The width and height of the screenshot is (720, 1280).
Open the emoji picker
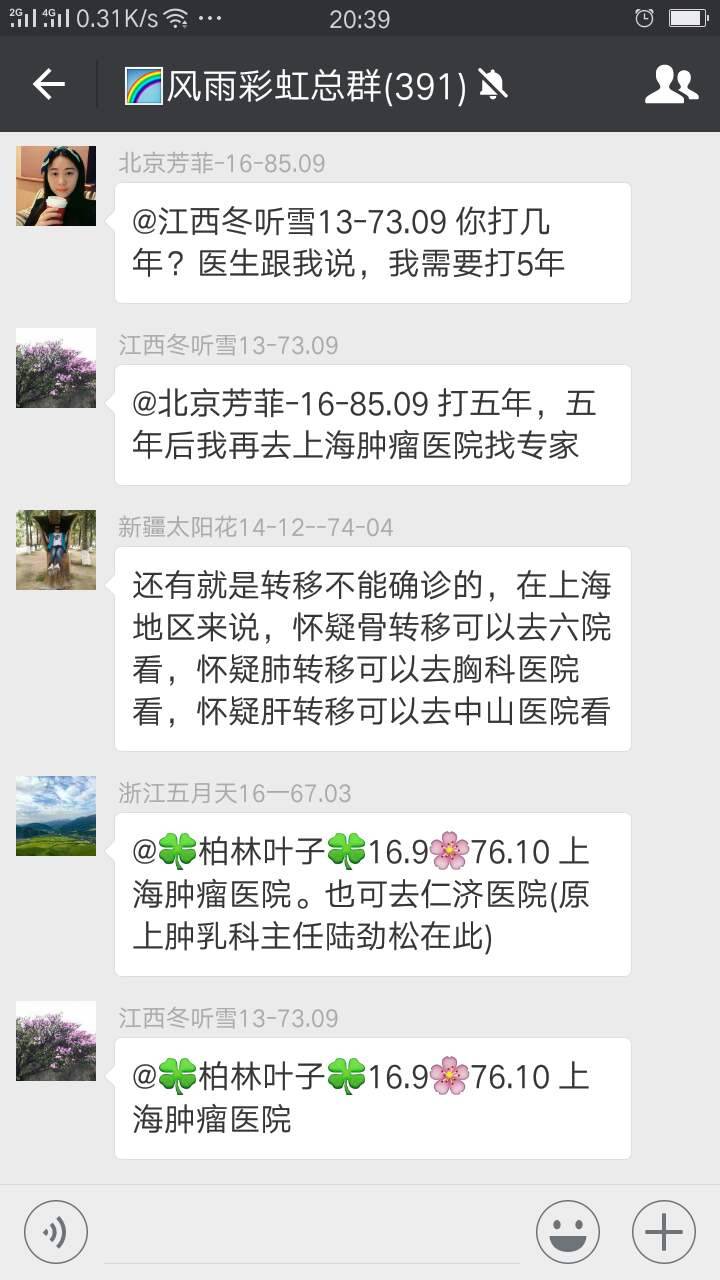tap(567, 1231)
